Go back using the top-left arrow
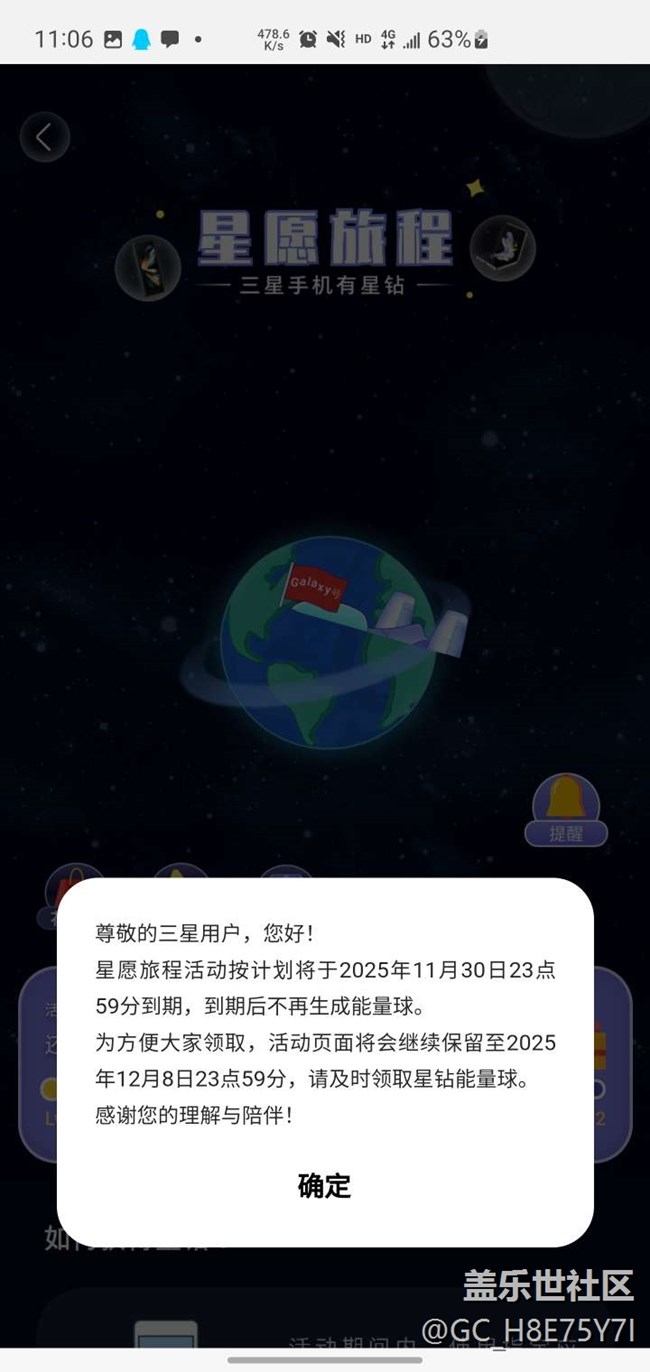This screenshot has height=1372, width=650. tap(44, 137)
